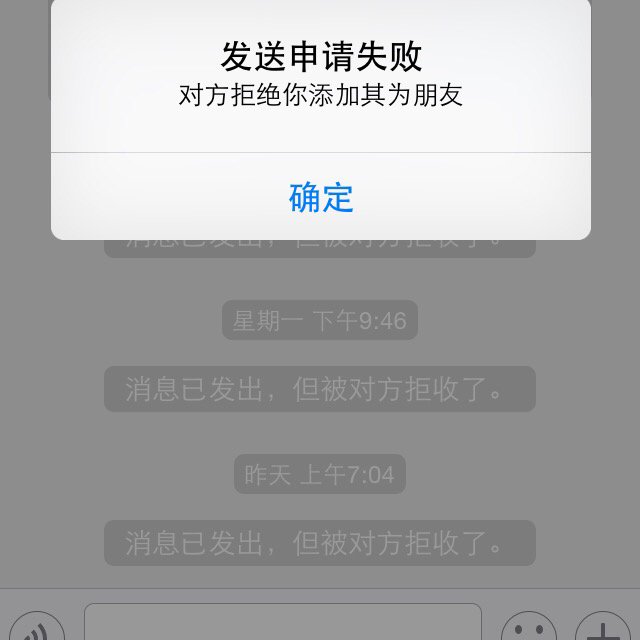
Task: Tap the voice input icon
Action: click(36, 626)
